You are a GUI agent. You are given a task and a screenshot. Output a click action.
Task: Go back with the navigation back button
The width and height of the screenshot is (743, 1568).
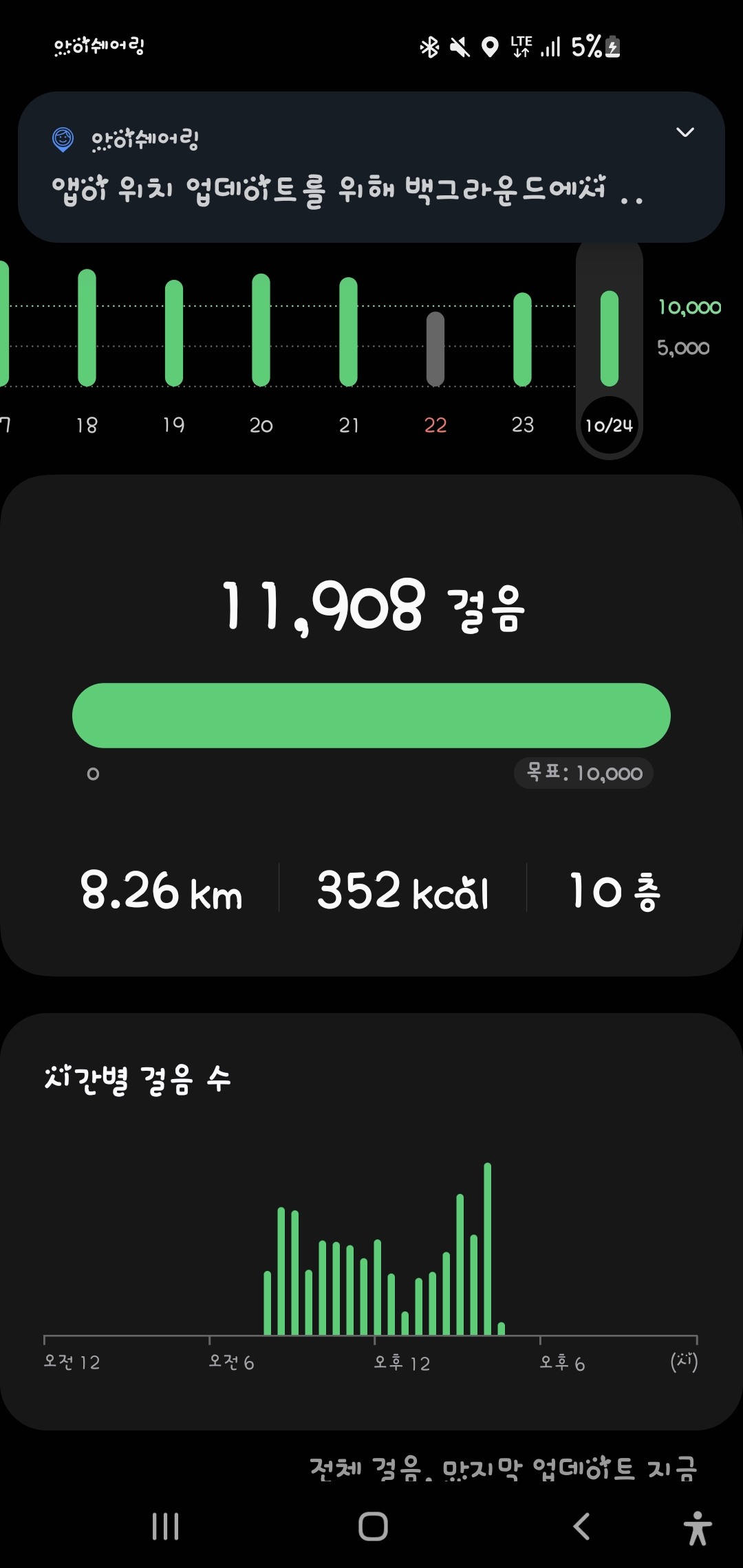(x=581, y=1527)
